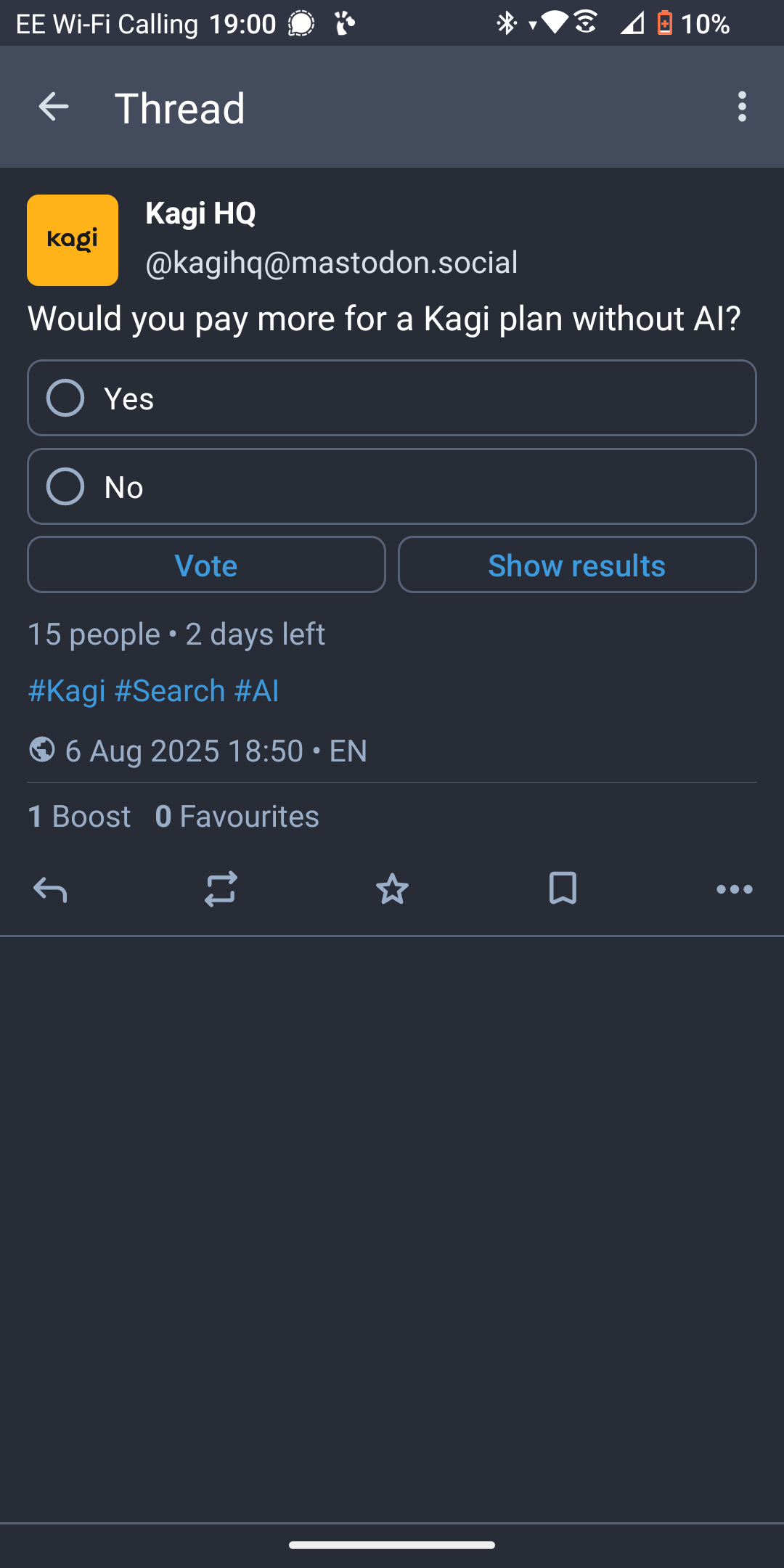View who boosted this post
This screenshot has height=1568, width=784.
pyautogui.click(x=79, y=817)
